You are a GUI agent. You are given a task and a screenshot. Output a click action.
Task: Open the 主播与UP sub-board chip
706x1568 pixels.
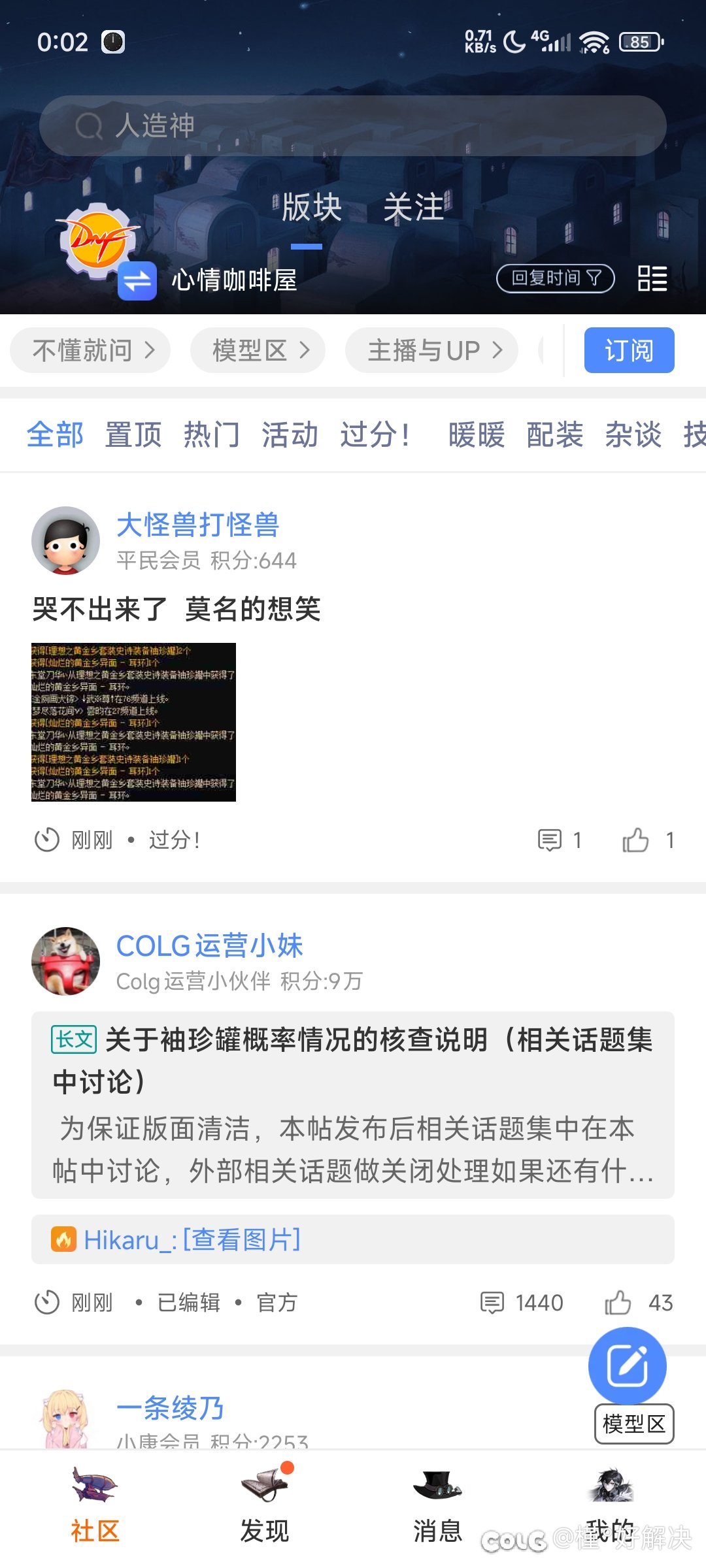click(x=431, y=350)
